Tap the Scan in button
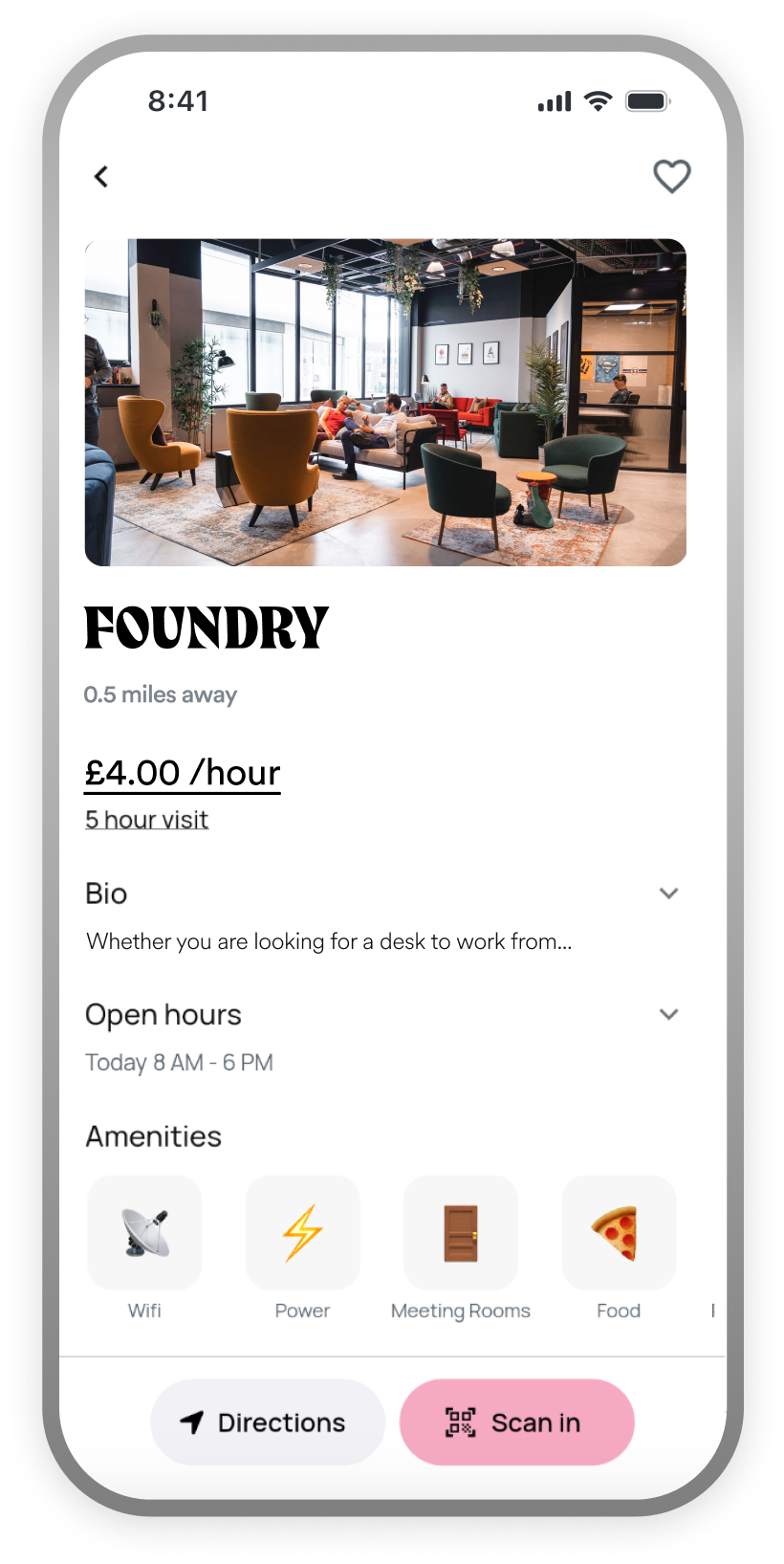 (517, 1422)
